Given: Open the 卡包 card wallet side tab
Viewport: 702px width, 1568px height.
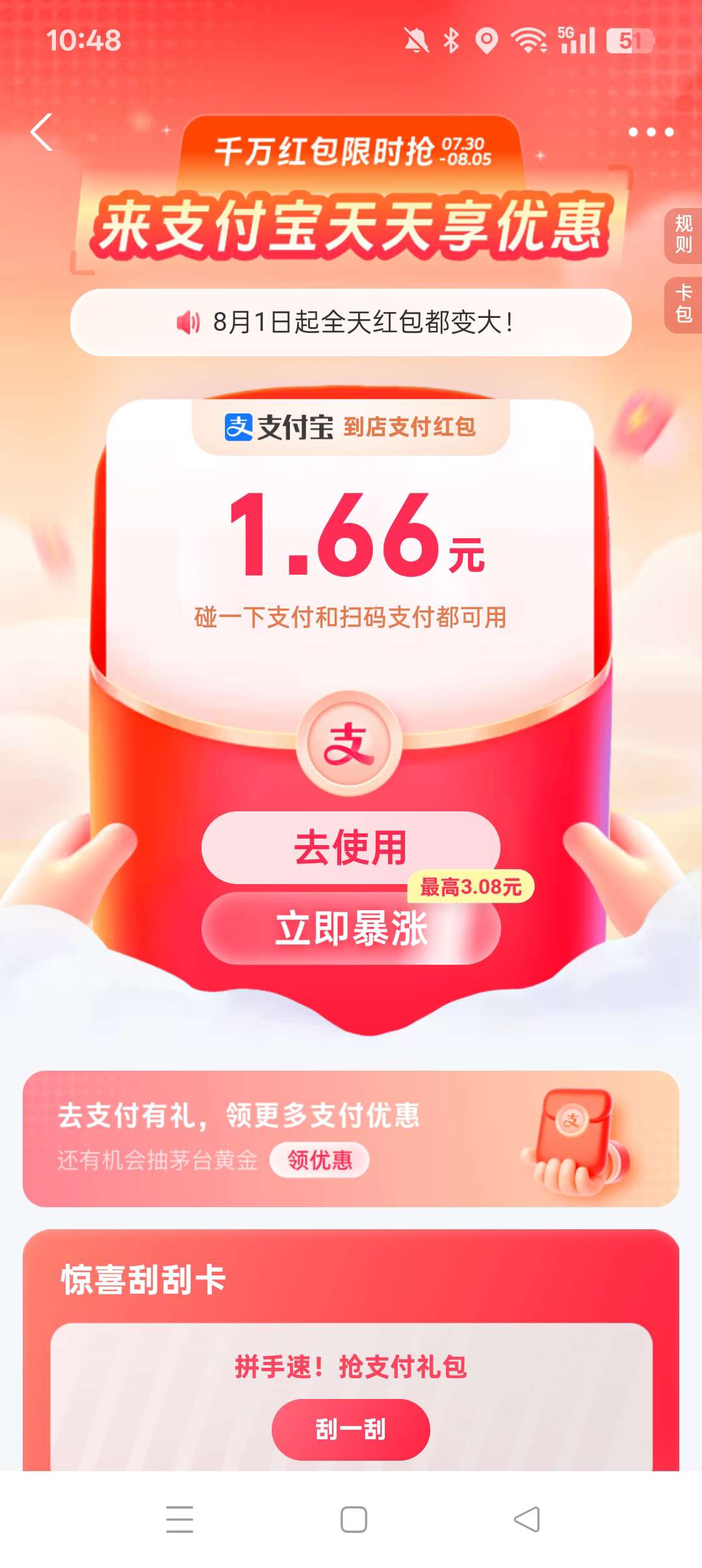Looking at the screenshot, I should click(683, 304).
